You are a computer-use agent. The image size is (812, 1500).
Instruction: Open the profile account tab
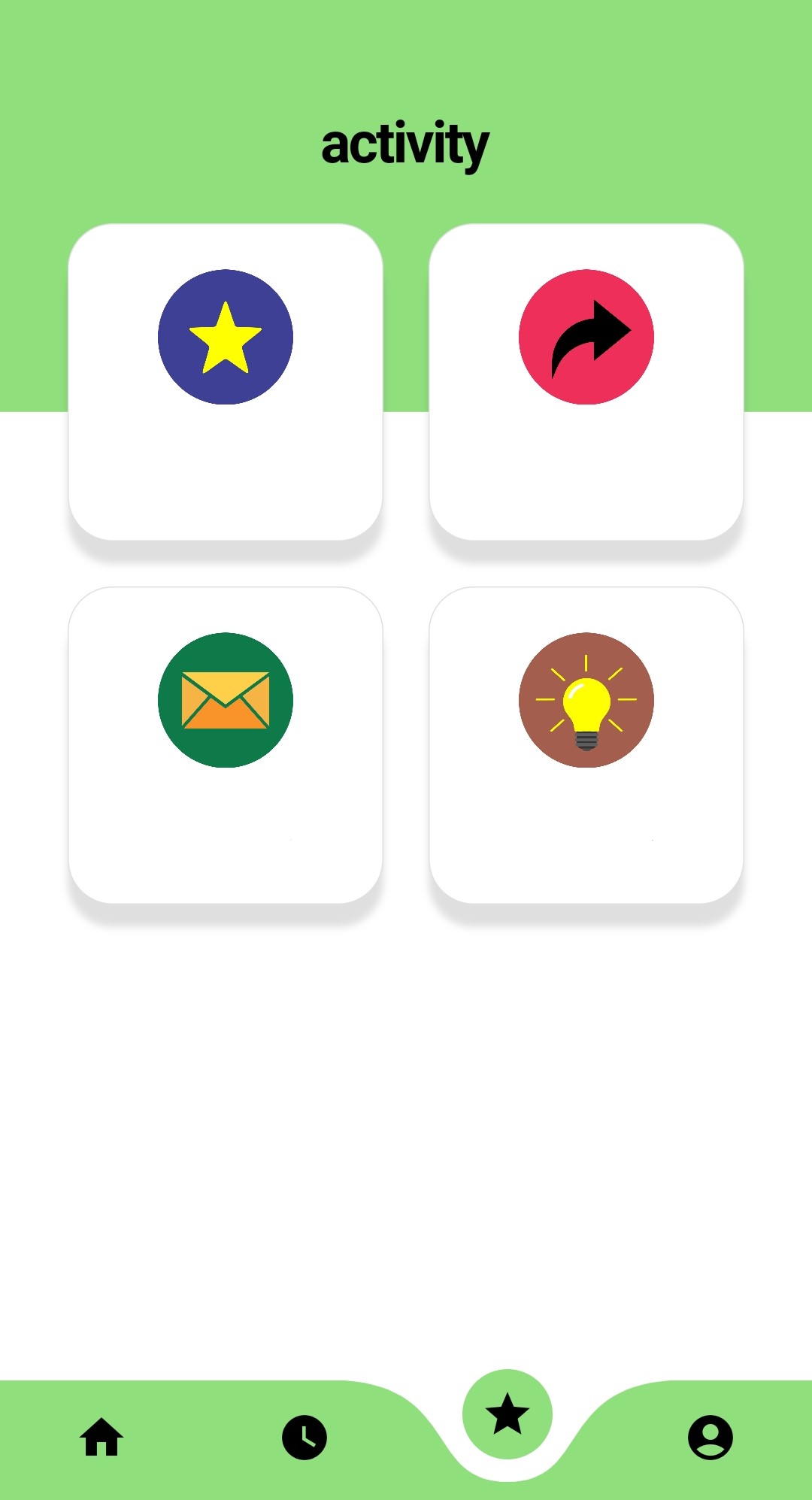coord(710,1437)
